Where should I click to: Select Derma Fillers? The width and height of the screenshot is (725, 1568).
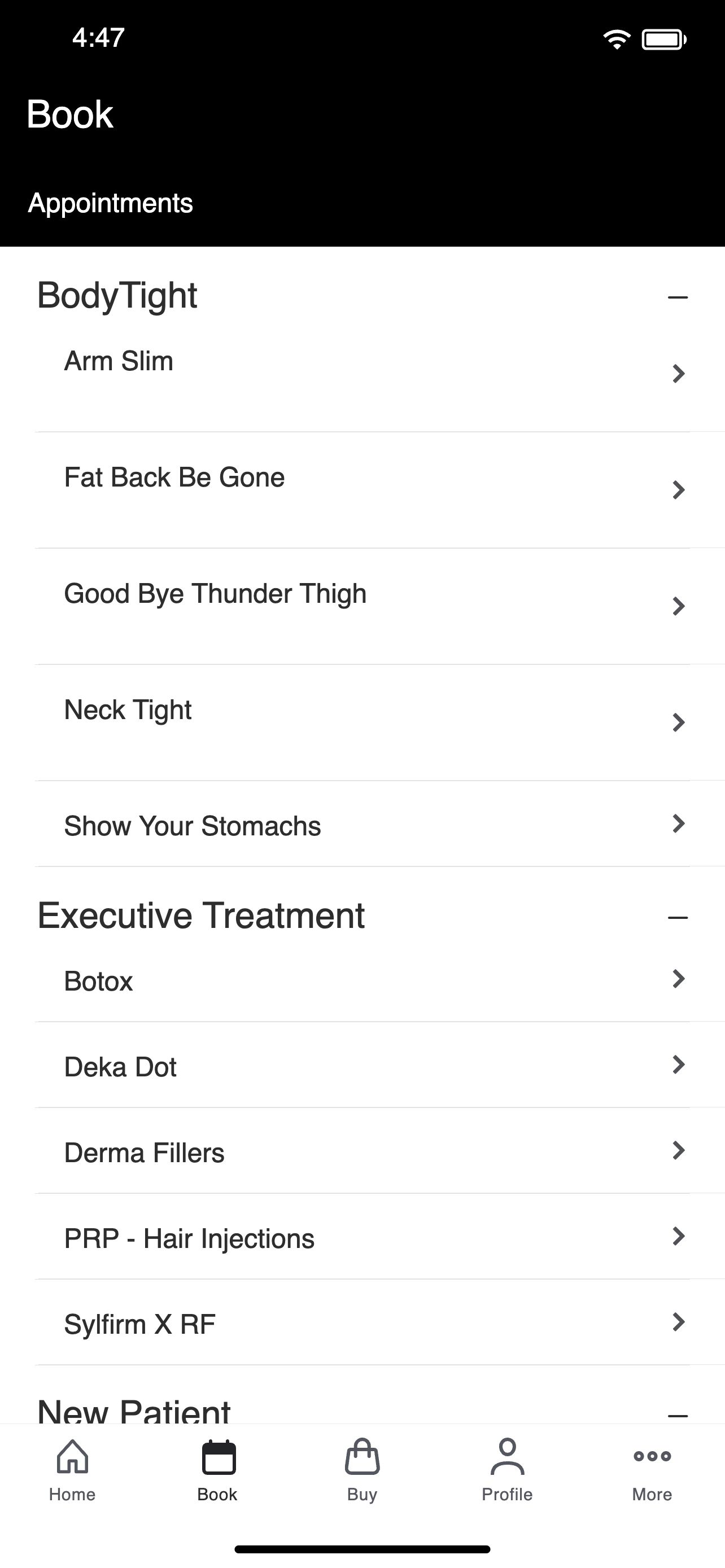[362, 1151]
